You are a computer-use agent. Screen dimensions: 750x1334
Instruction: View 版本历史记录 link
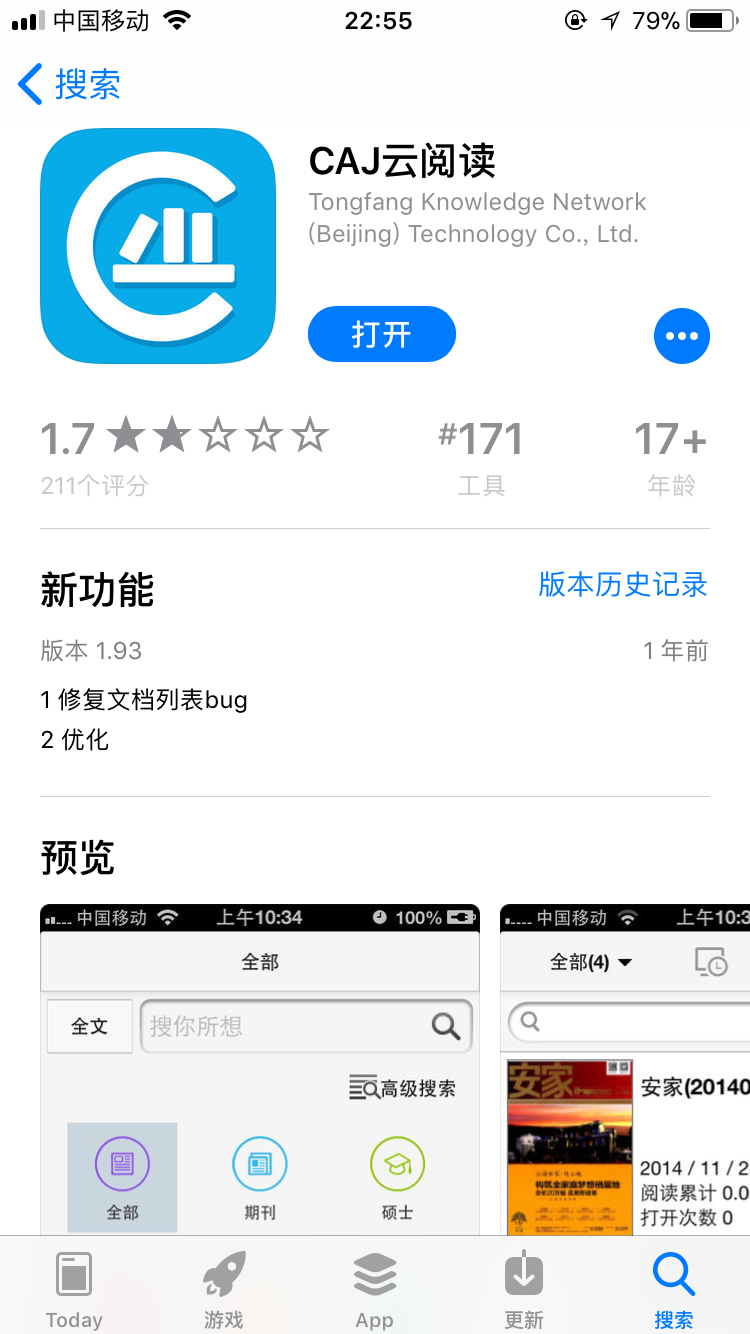(622, 584)
